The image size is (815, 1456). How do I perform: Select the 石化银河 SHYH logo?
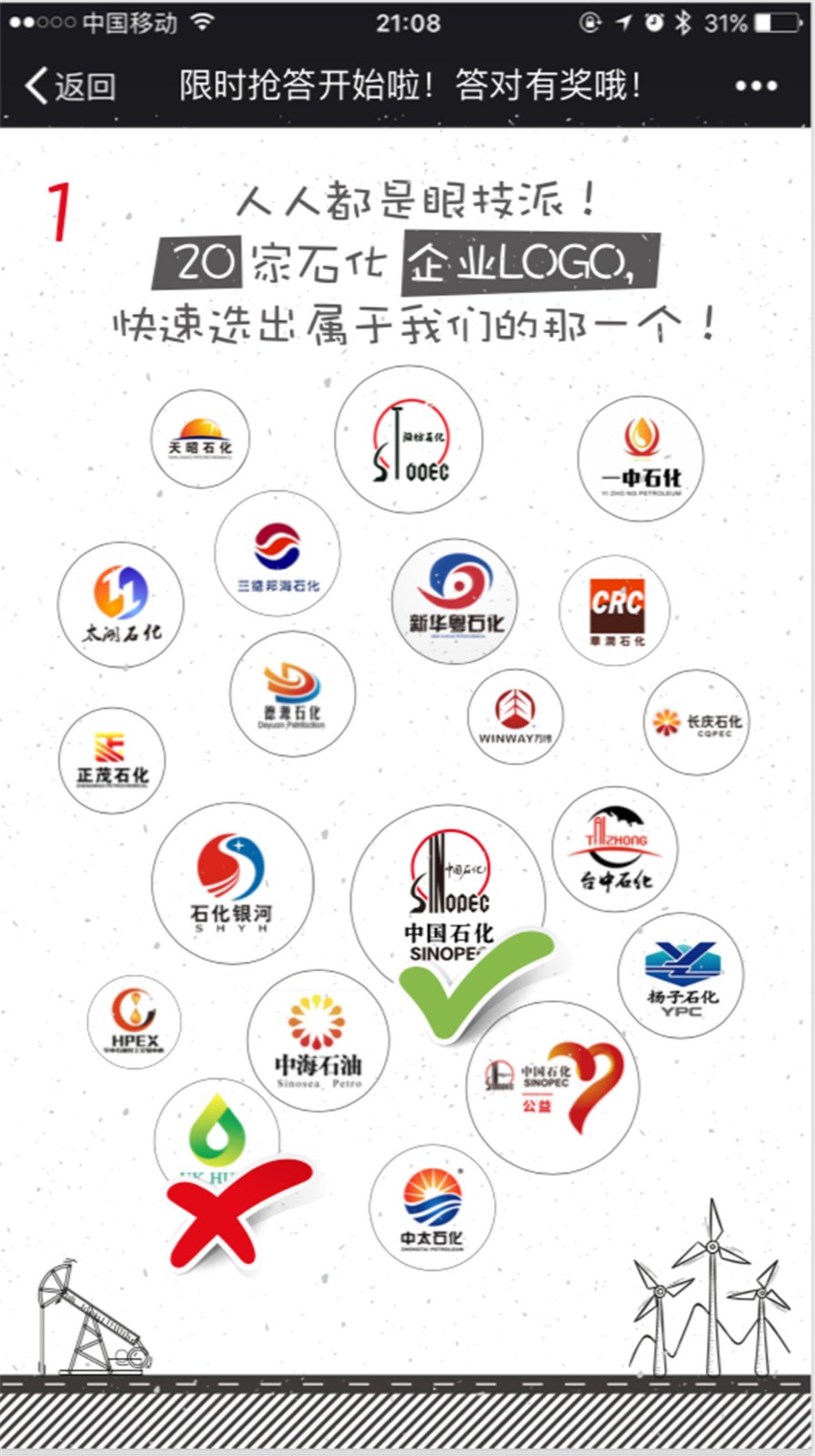tap(232, 883)
